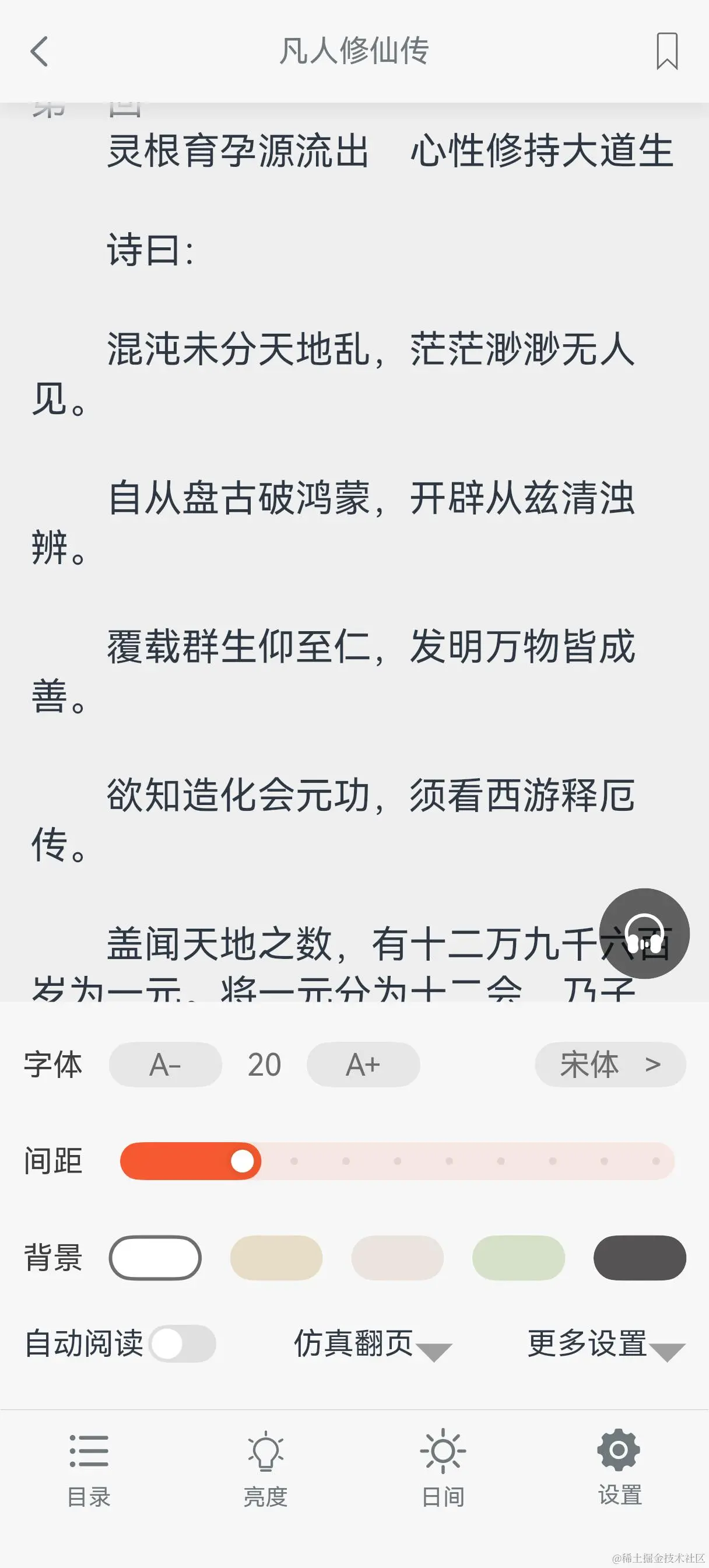This screenshot has width=709, height=1568.
Task: Go back using the top-left arrow
Action: 40,51
